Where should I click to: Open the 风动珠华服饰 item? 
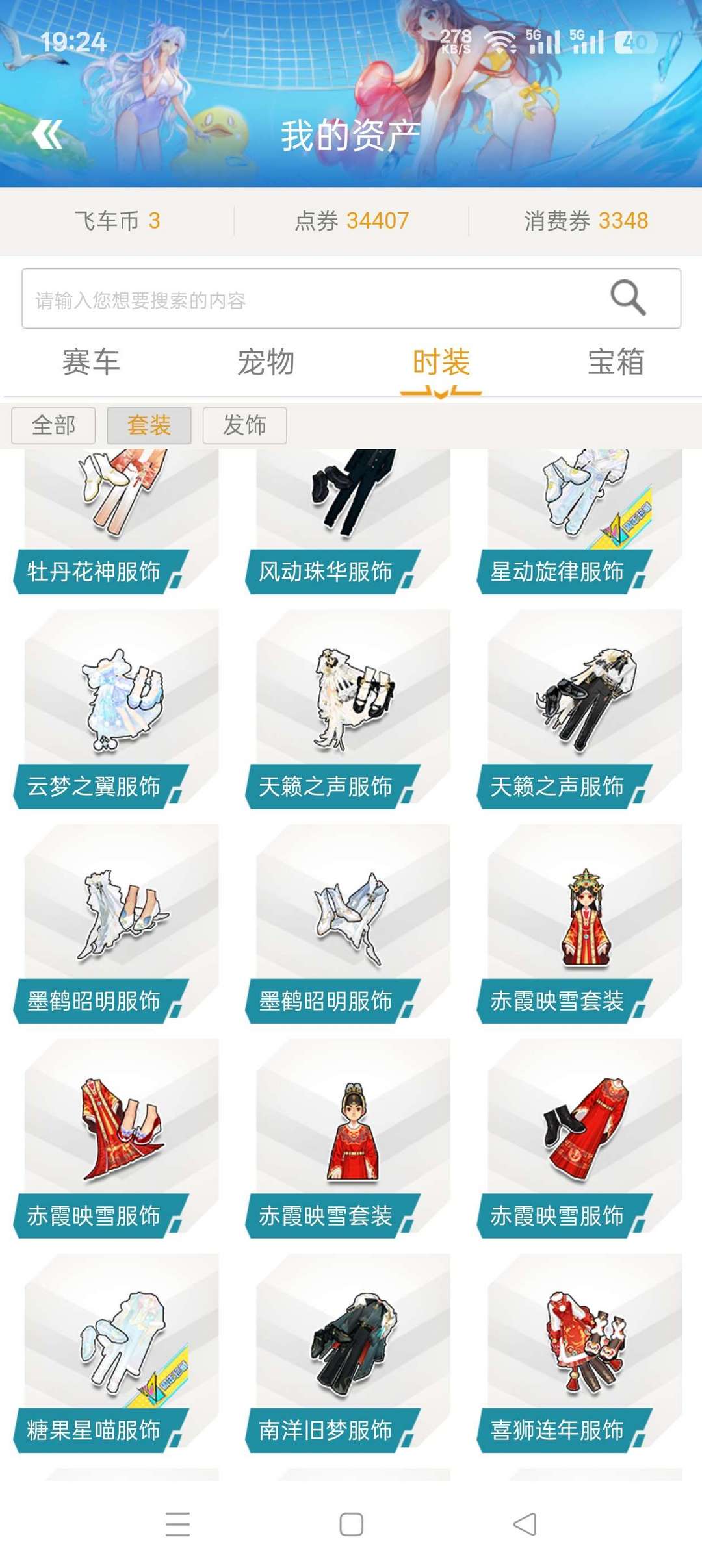[348, 519]
